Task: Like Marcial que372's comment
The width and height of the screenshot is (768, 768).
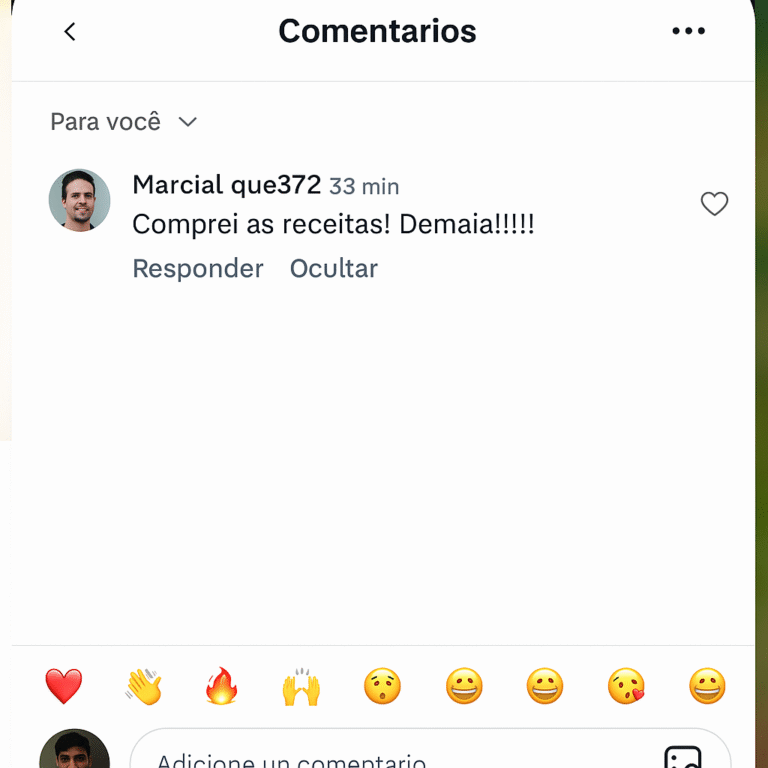Action: click(714, 204)
